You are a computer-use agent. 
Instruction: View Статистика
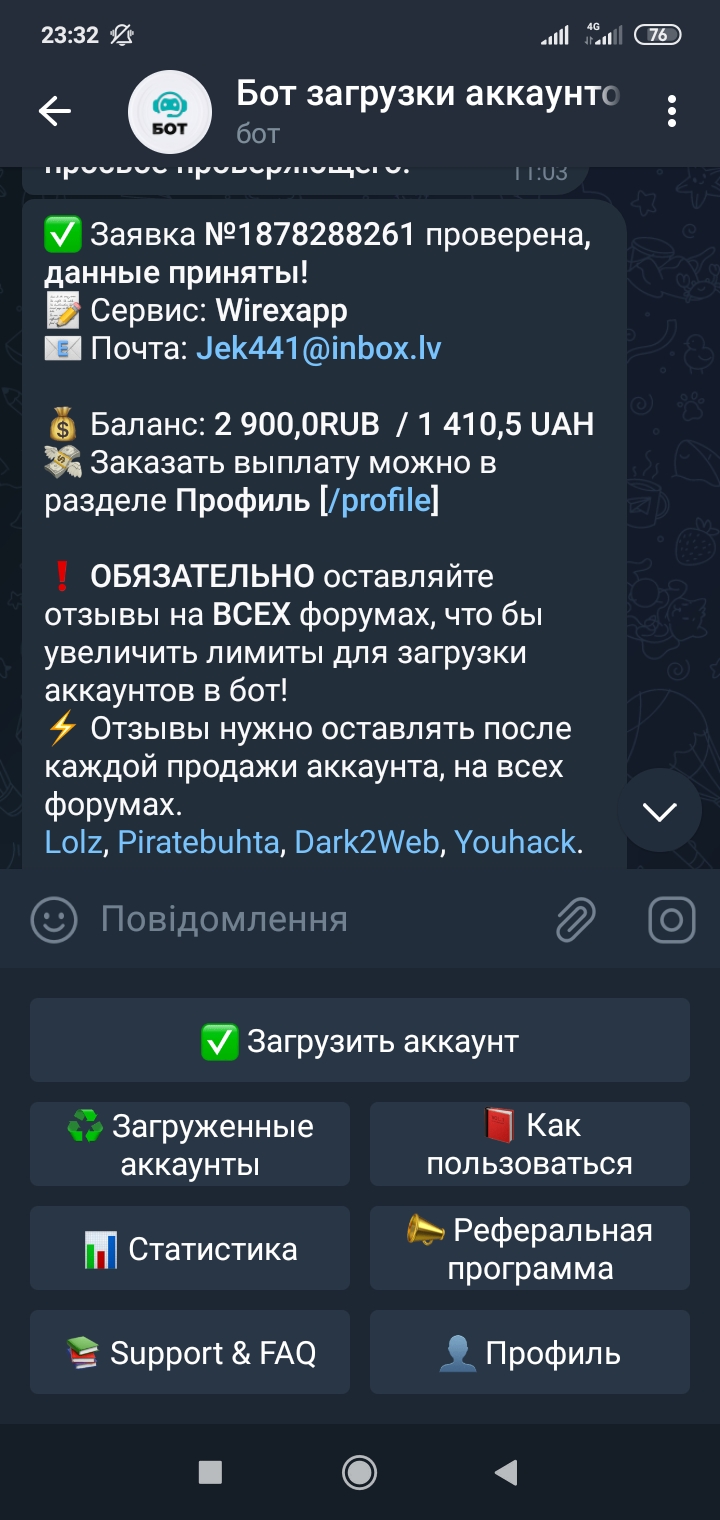pyautogui.click(x=190, y=1249)
